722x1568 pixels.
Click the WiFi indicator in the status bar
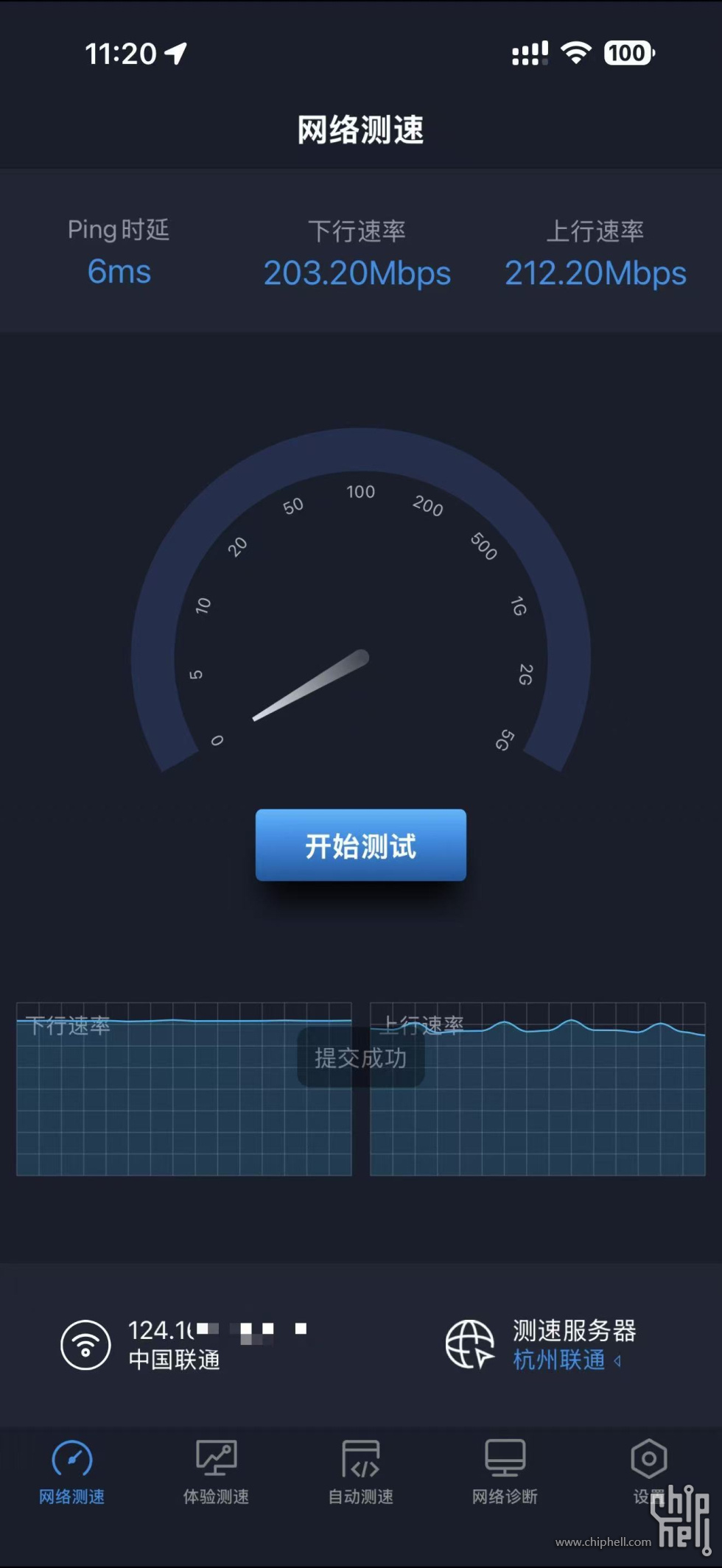pyautogui.click(x=576, y=52)
